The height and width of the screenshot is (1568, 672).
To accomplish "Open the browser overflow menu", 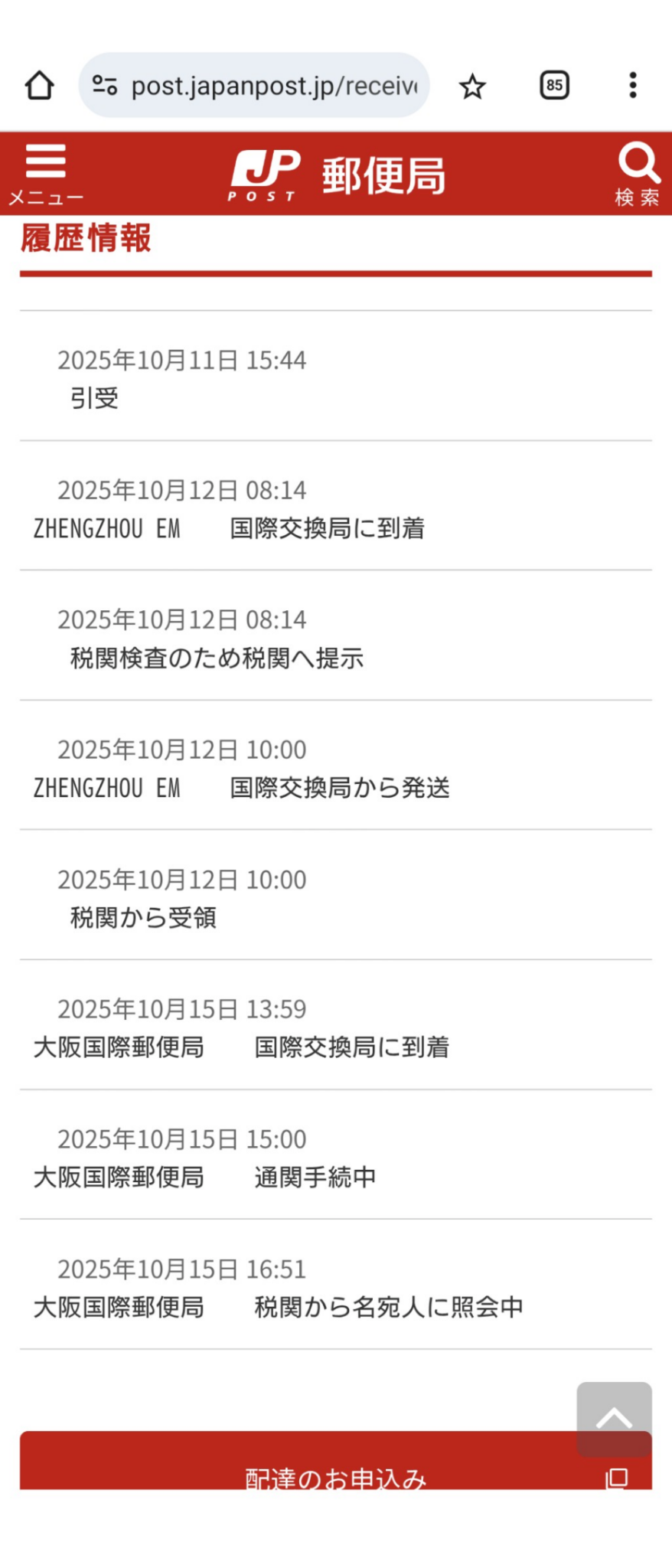I will click(632, 86).
